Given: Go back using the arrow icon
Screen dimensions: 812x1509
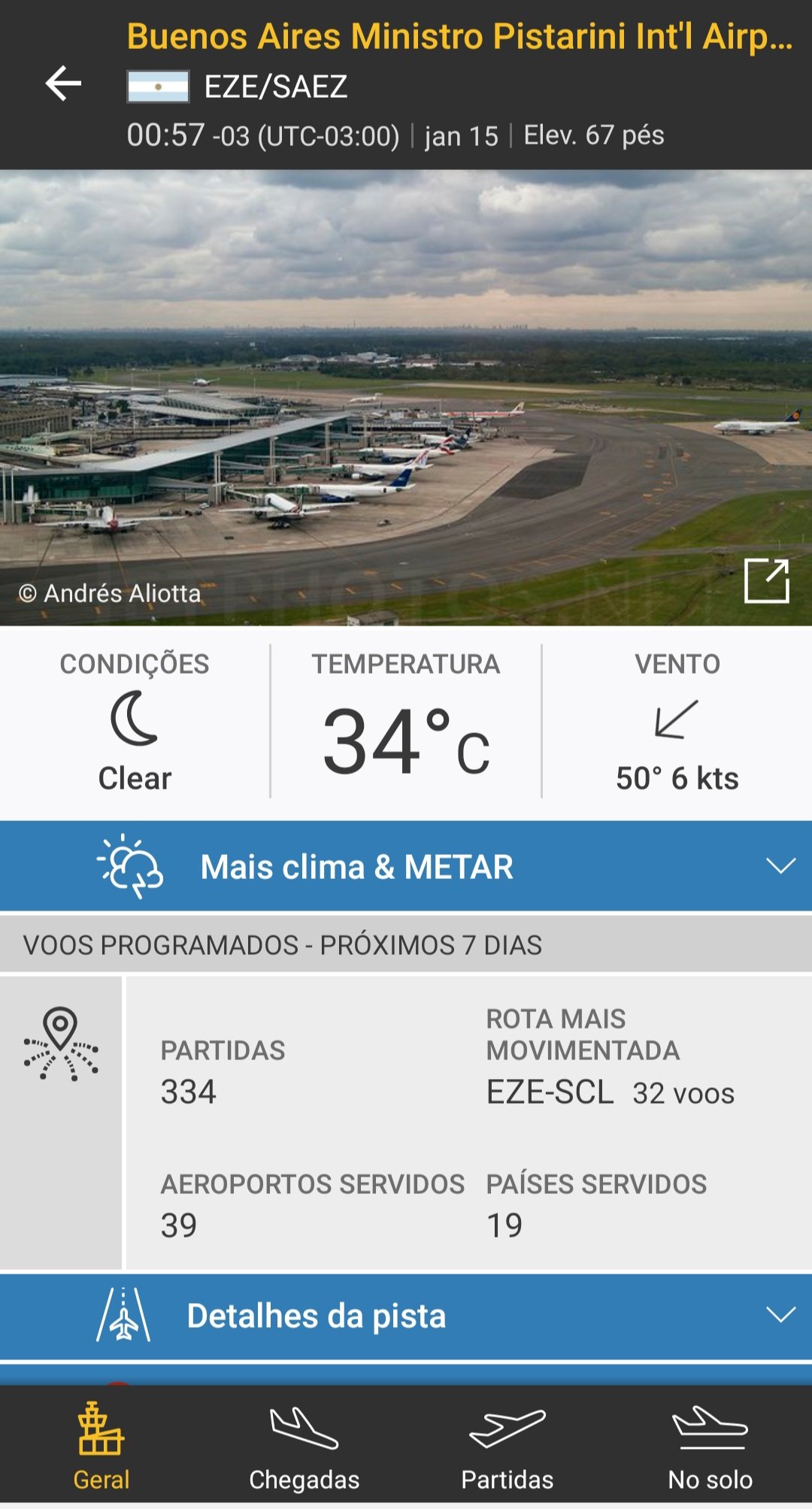Looking at the screenshot, I should coord(63,83).
